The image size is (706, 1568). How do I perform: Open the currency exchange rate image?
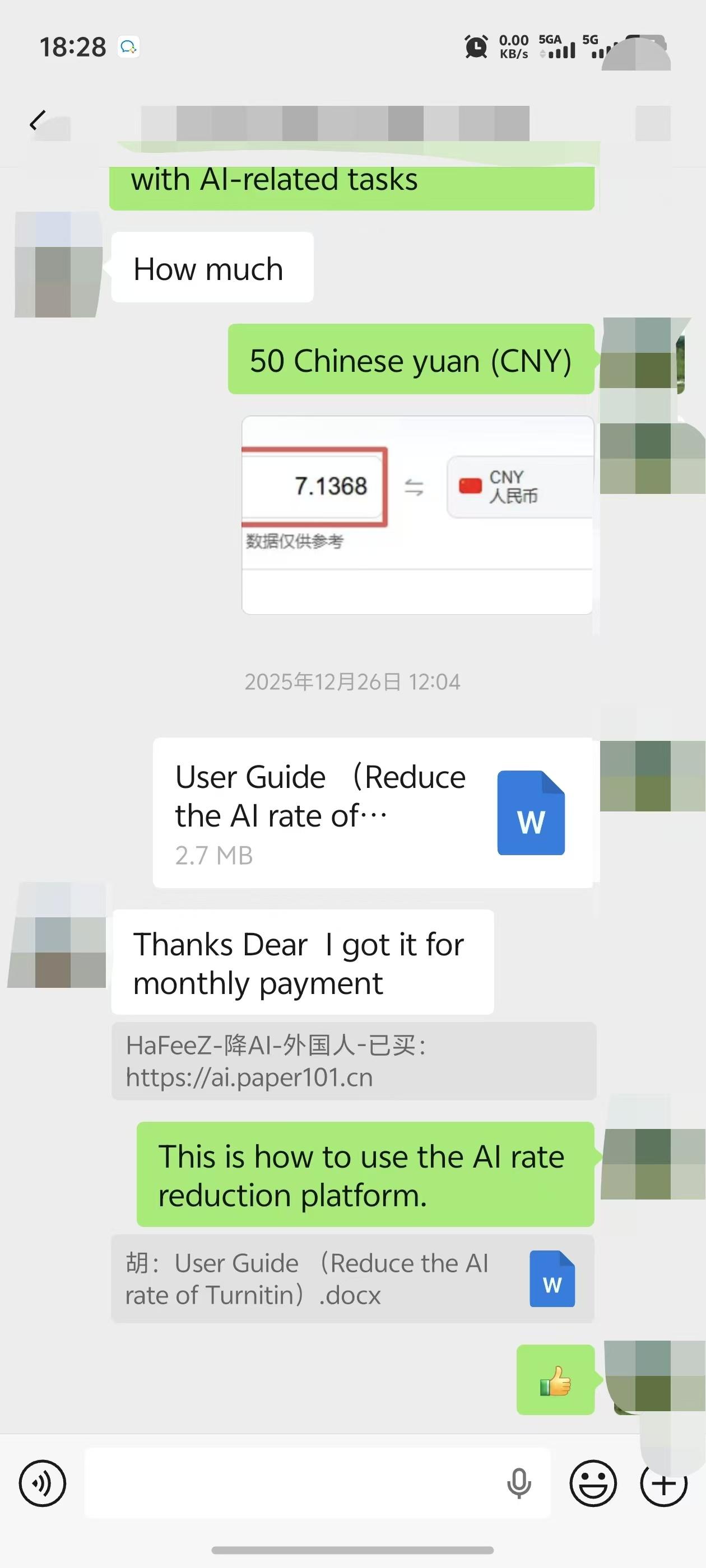coord(417,514)
